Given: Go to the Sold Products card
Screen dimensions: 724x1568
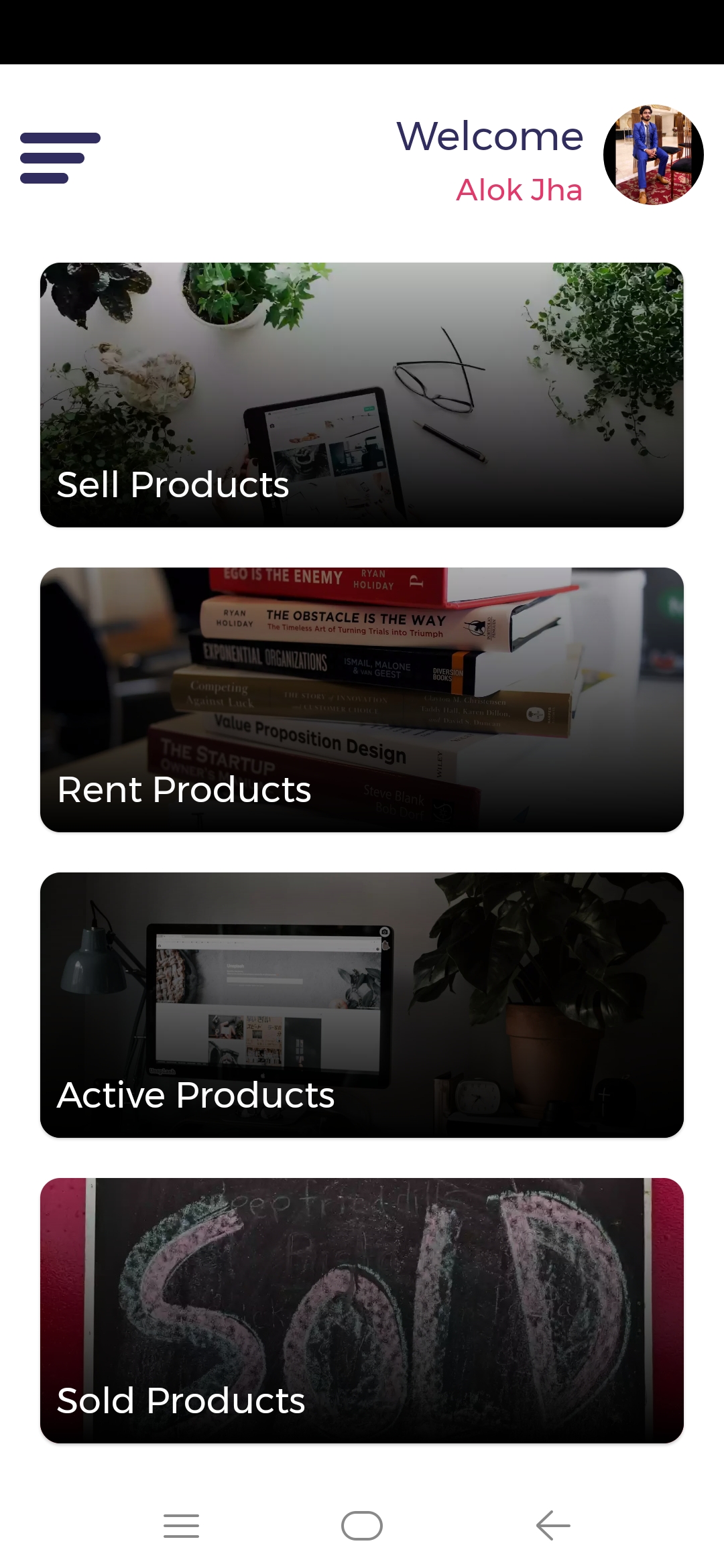Looking at the screenshot, I should tap(362, 1310).
